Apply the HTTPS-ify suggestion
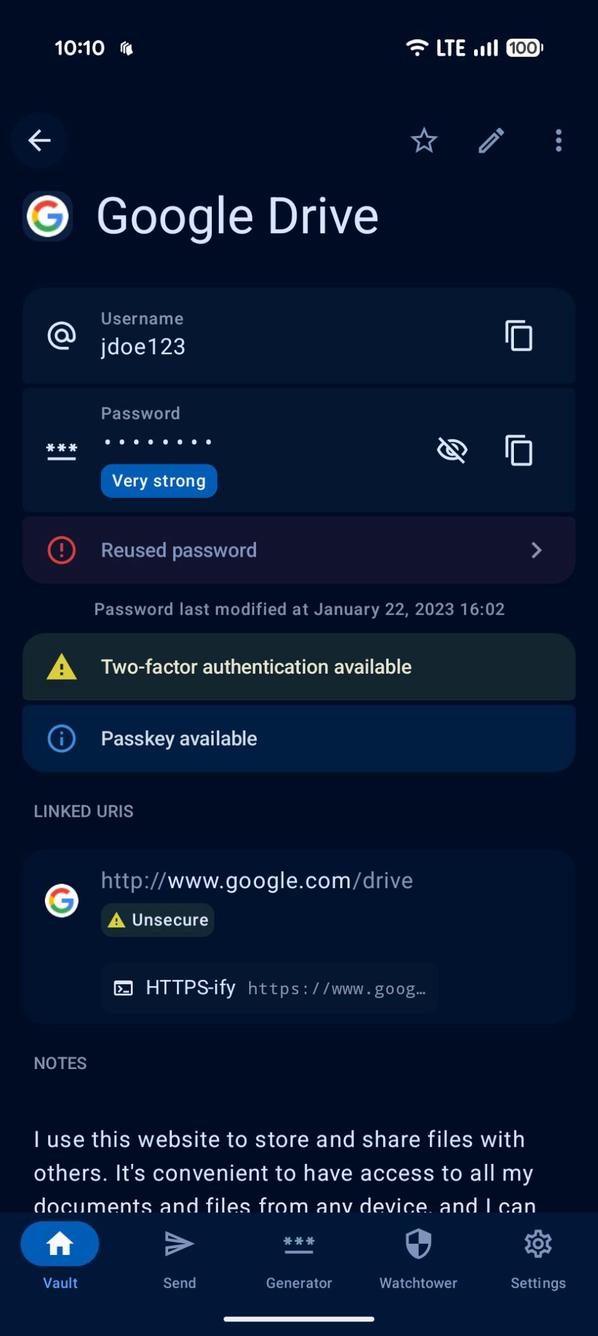 270,988
